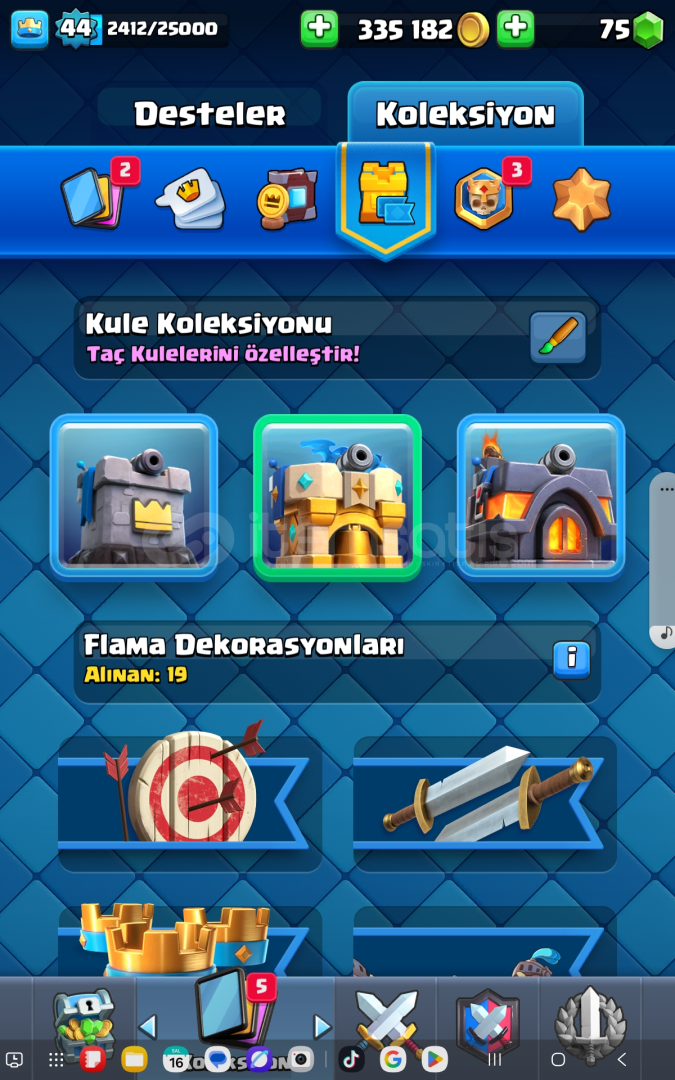Select the fiery forge tower skin

point(541,497)
